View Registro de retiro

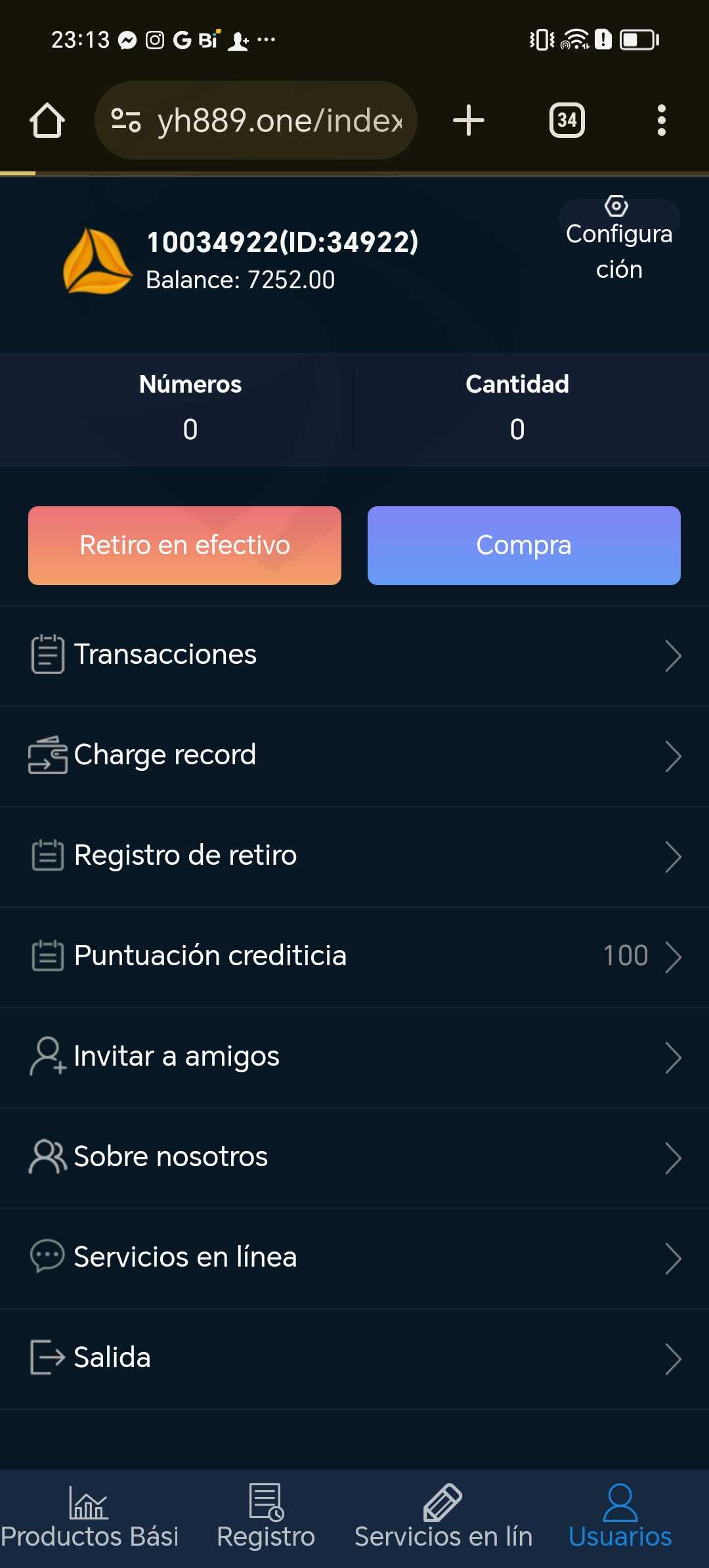click(x=354, y=856)
